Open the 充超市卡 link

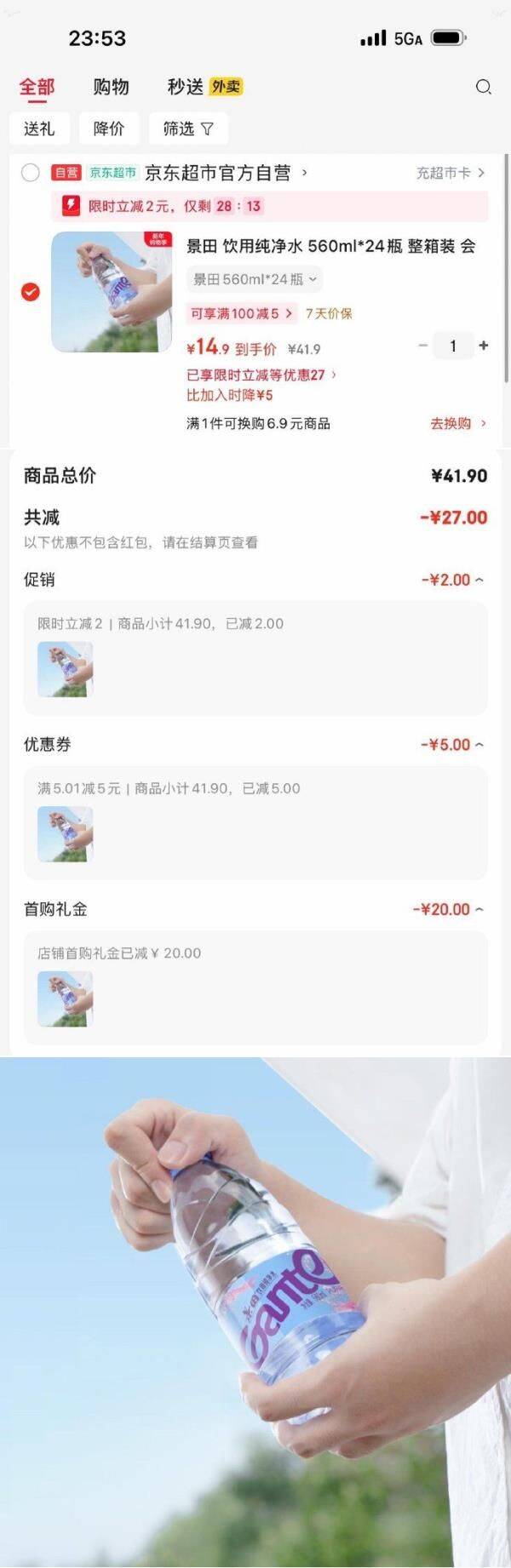point(450,173)
